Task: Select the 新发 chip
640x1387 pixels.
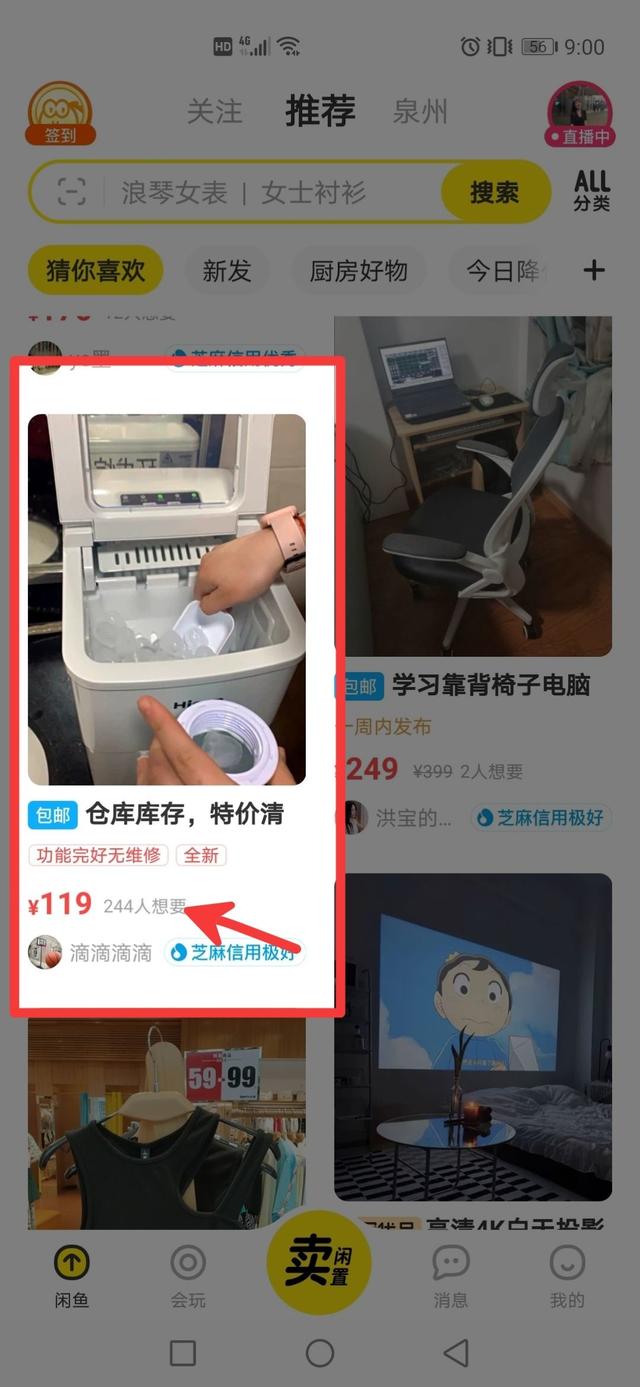Action: point(227,270)
